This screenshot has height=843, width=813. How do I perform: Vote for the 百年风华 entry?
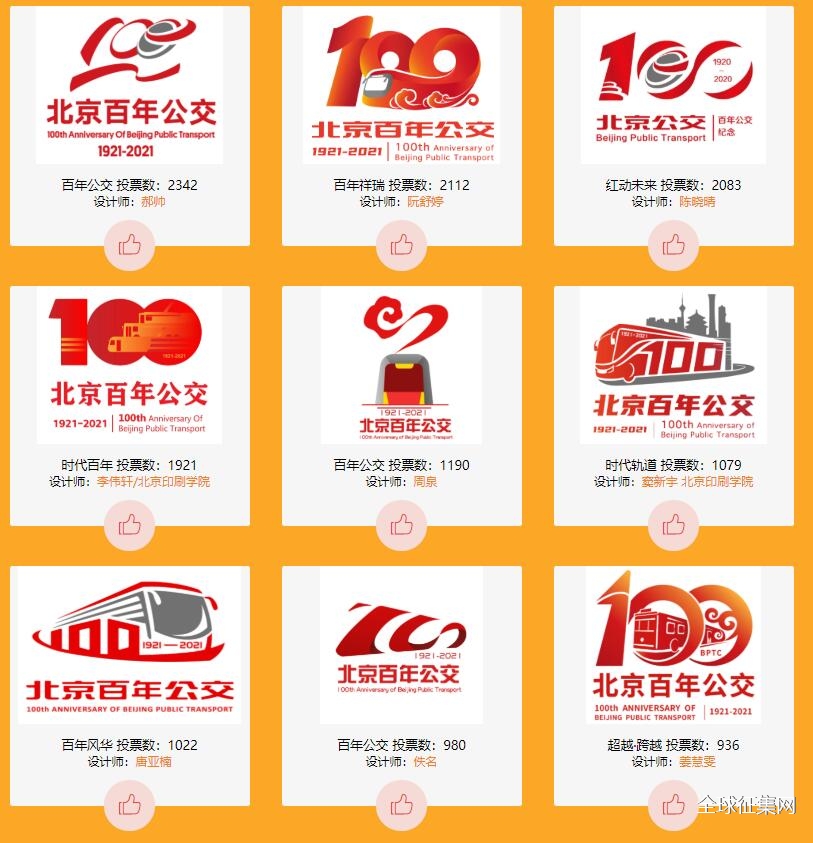(130, 805)
